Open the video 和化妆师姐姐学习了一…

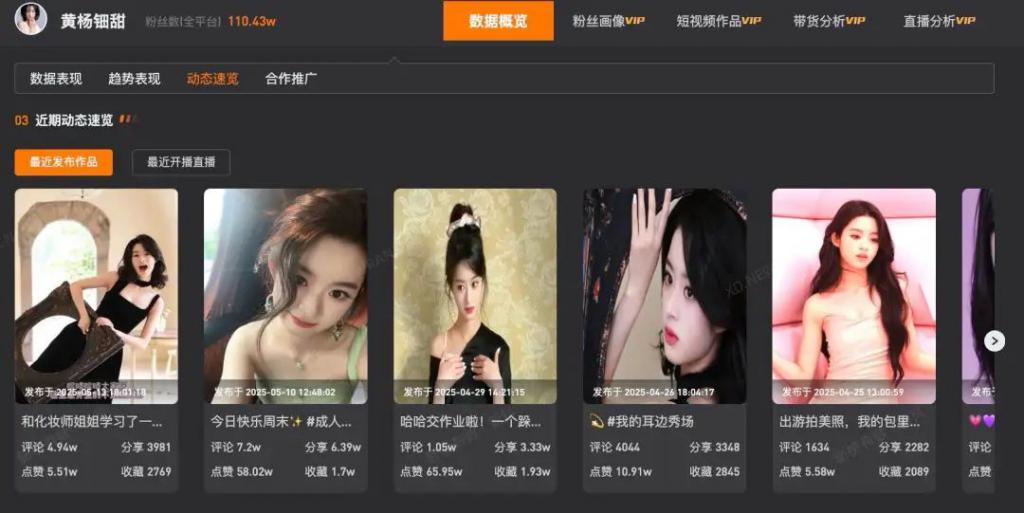coord(96,296)
